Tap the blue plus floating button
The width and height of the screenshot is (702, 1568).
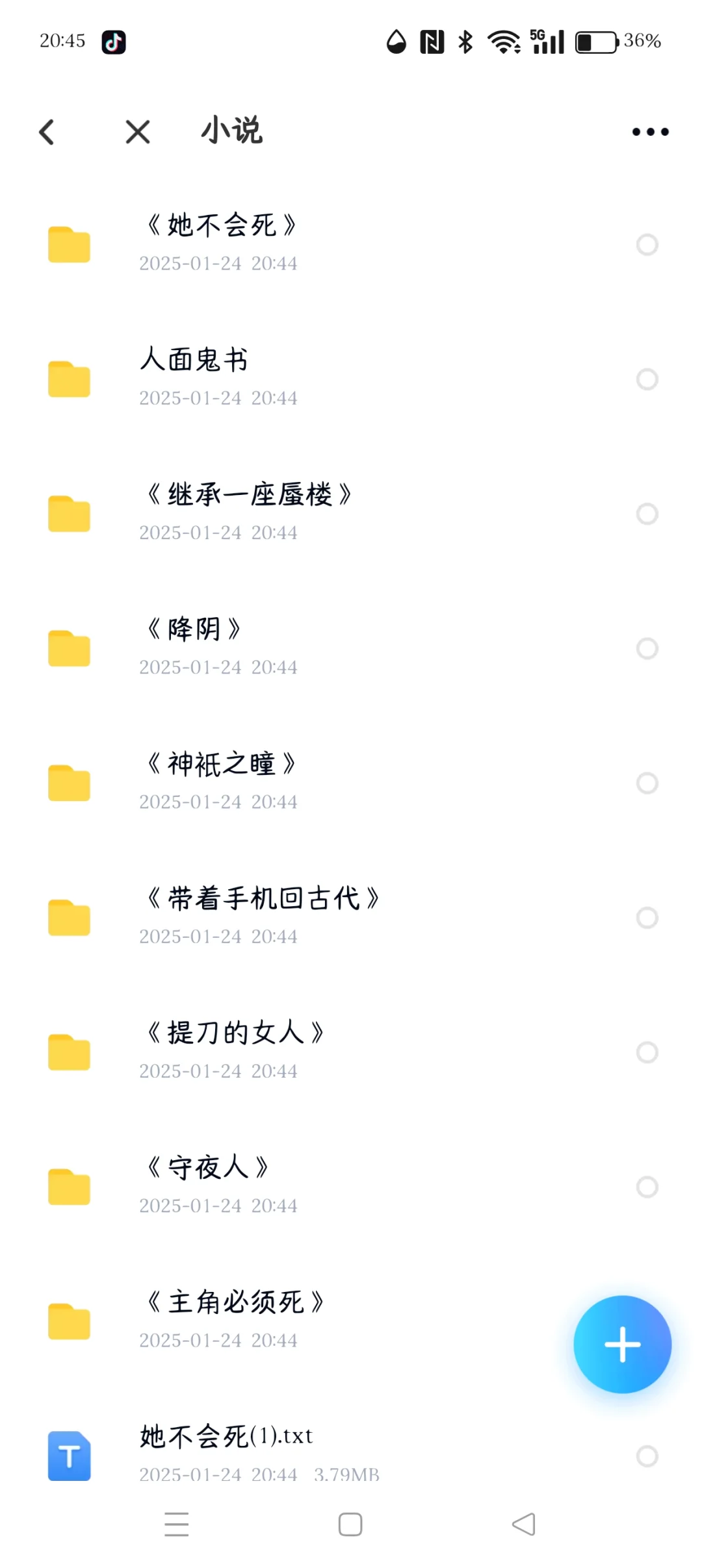point(622,1344)
